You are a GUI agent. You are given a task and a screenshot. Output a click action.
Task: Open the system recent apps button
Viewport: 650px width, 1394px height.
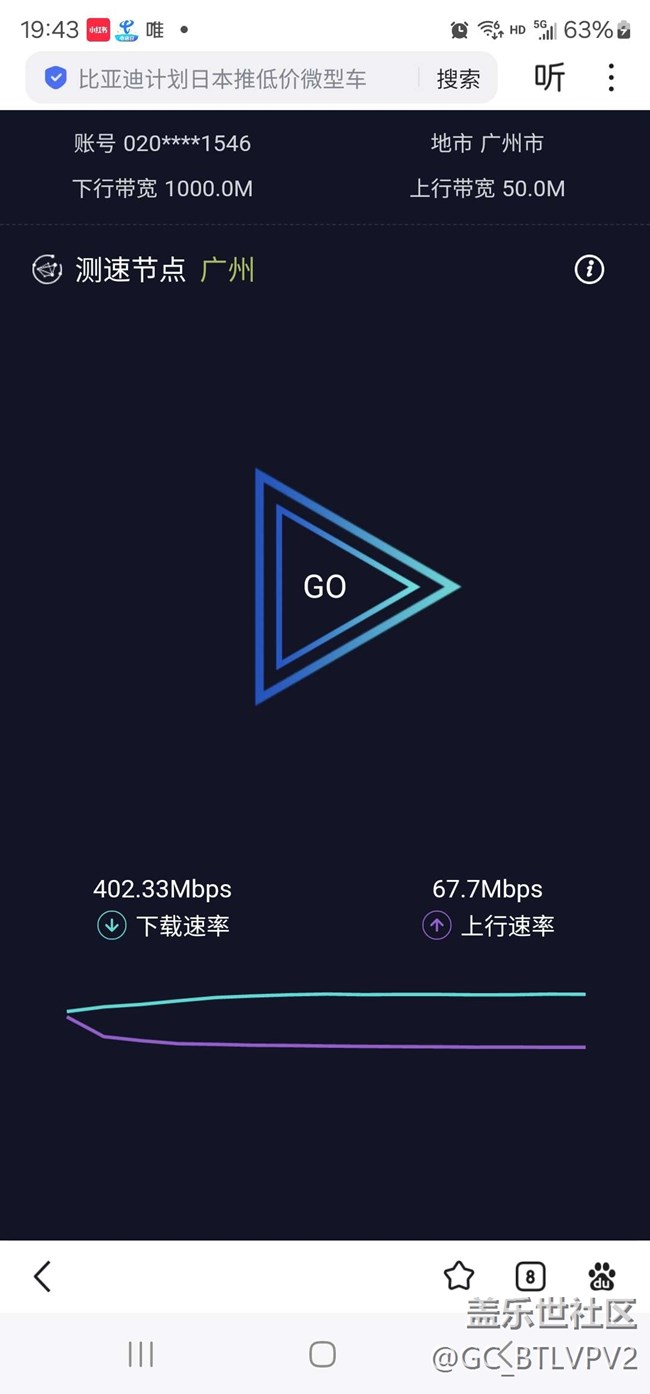[141, 1354]
